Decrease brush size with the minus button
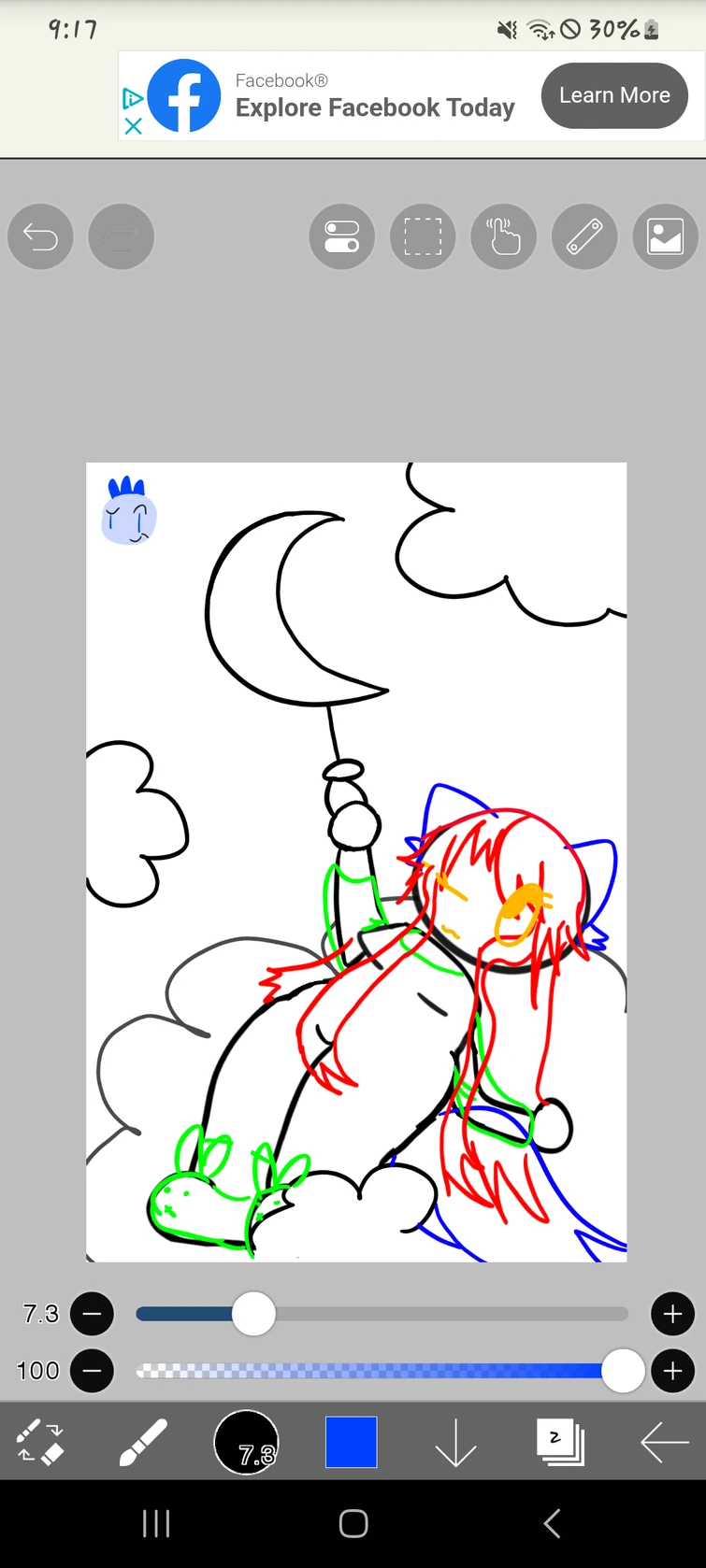 click(x=92, y=1313)
